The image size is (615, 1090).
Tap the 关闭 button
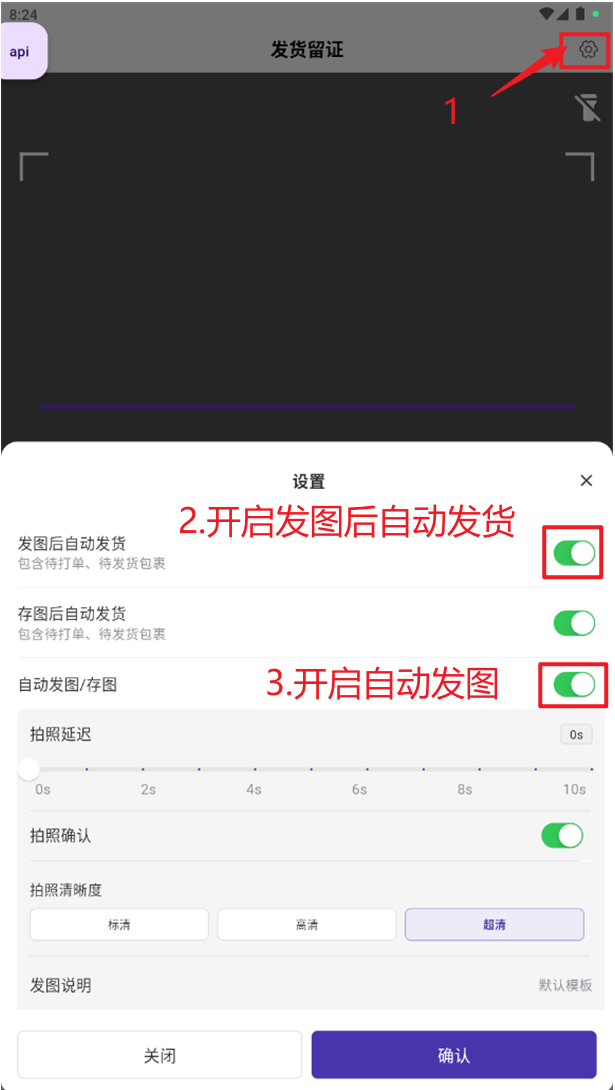pyautogui.click(x=160, y=1056)
